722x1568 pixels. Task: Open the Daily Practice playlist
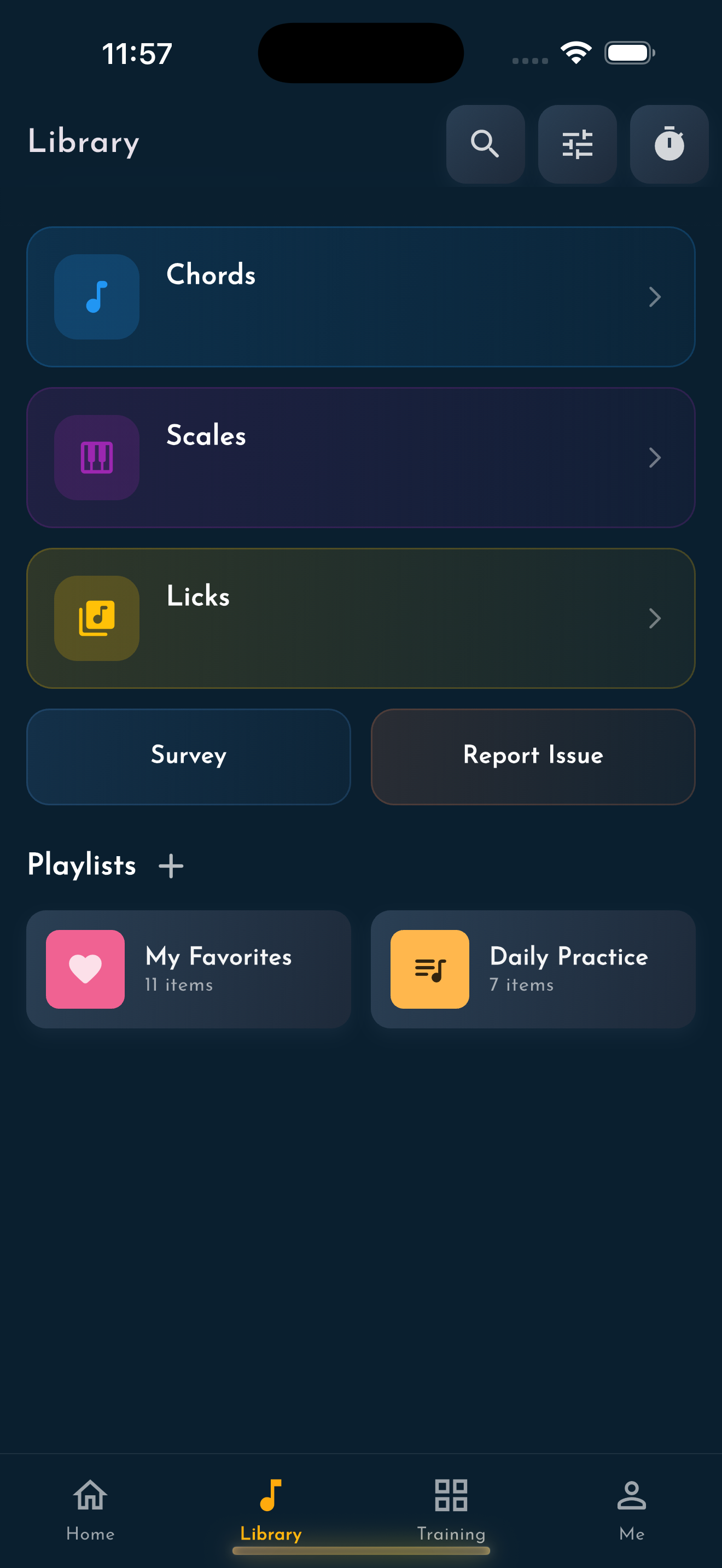tap(533, 969)
